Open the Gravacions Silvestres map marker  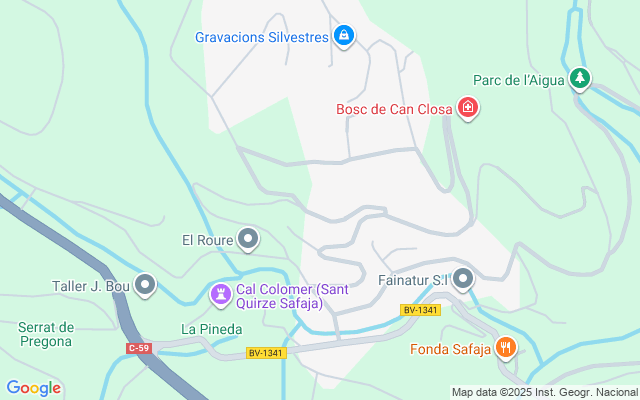[344, 37]
